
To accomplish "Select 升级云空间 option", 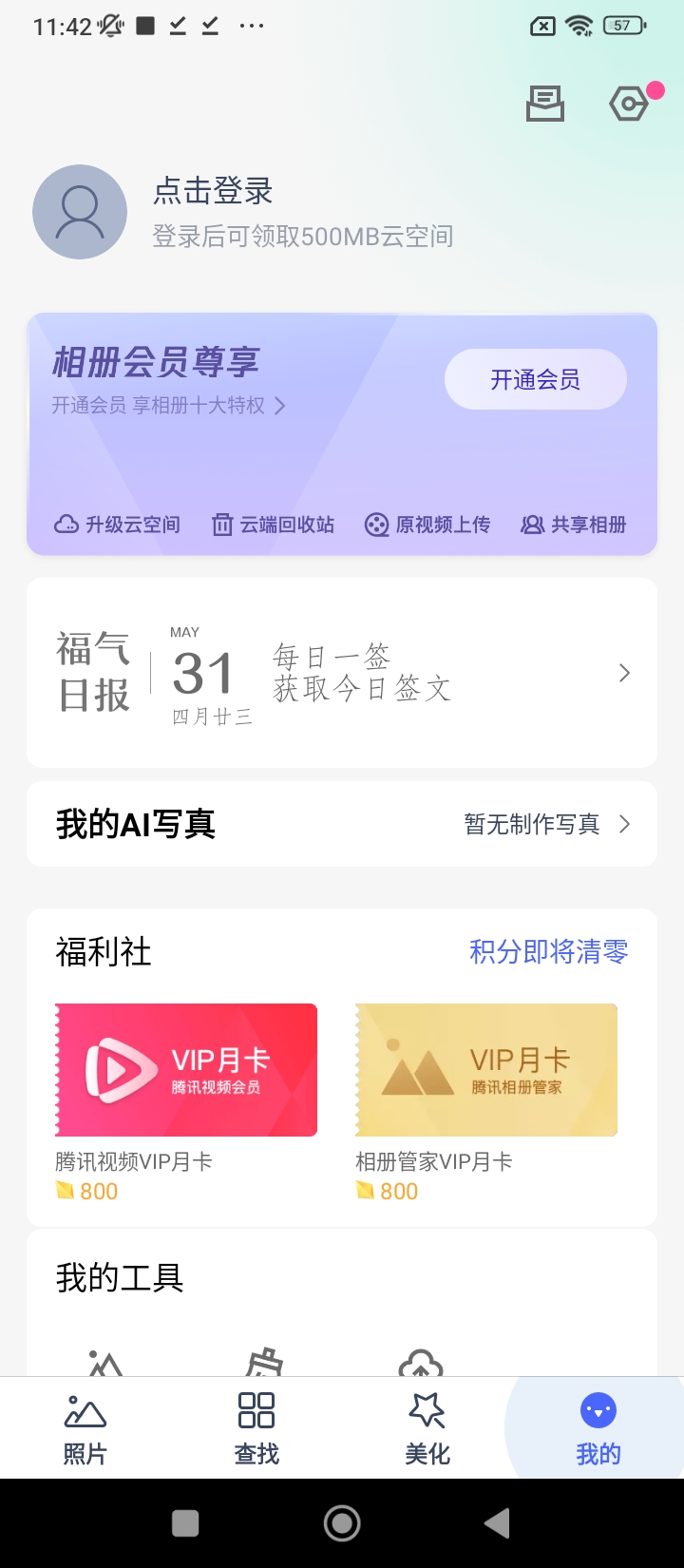I will (118, 525).
